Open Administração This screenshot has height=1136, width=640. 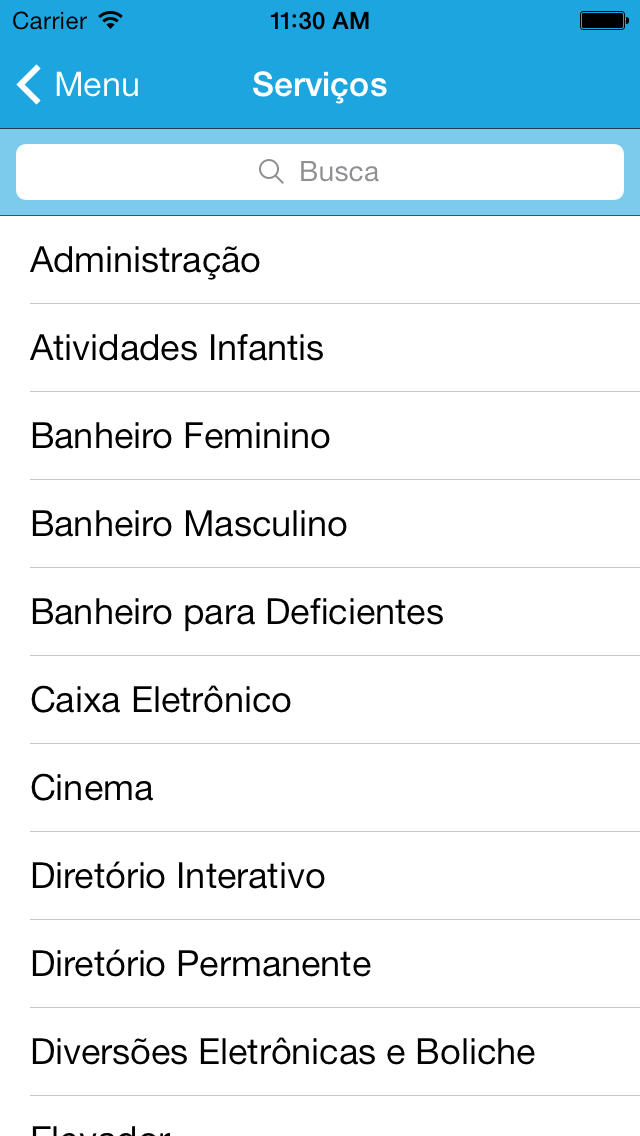point(320,260)
